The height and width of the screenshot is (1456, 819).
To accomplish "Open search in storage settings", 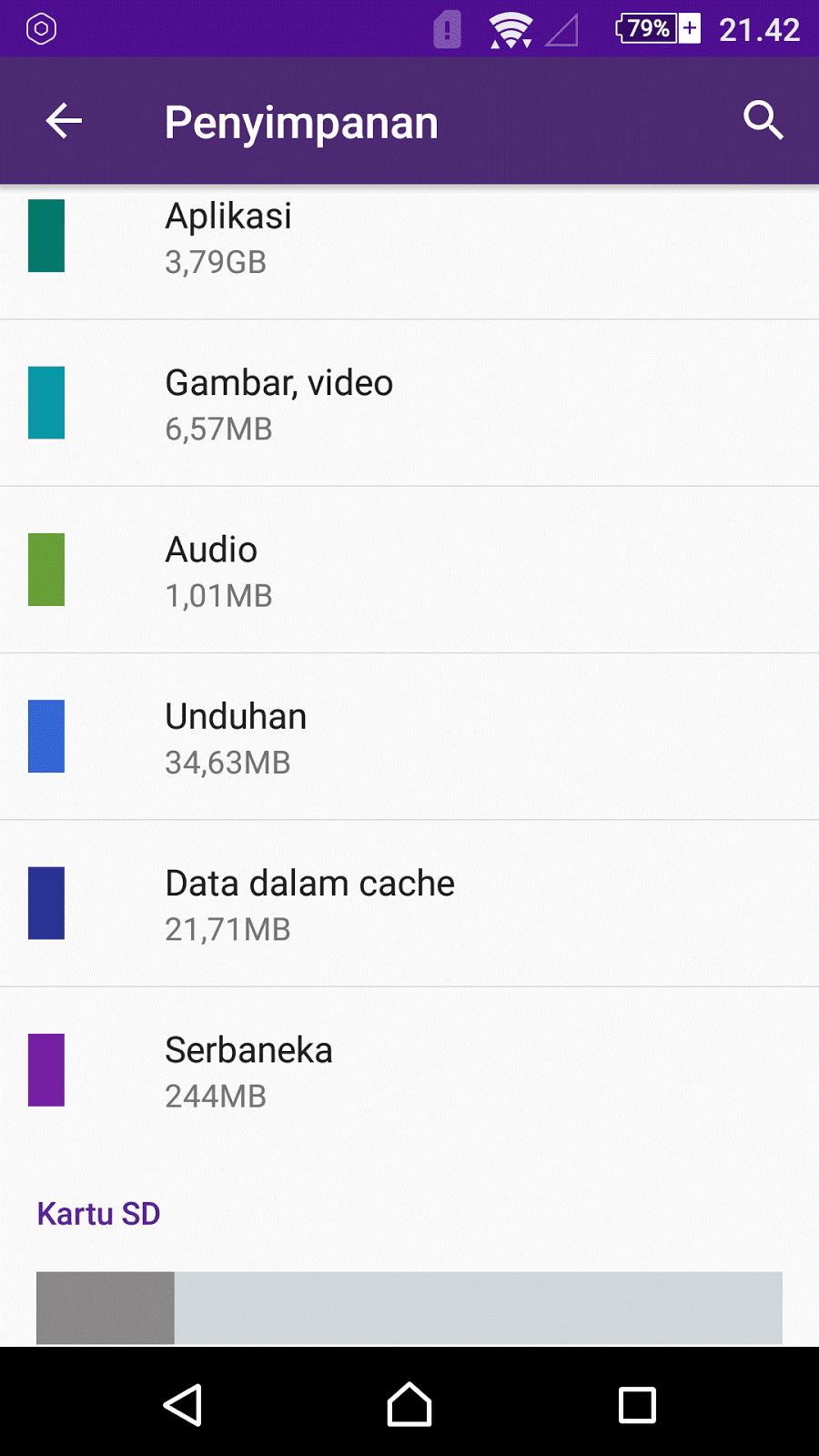I will (x=763, y=121).
